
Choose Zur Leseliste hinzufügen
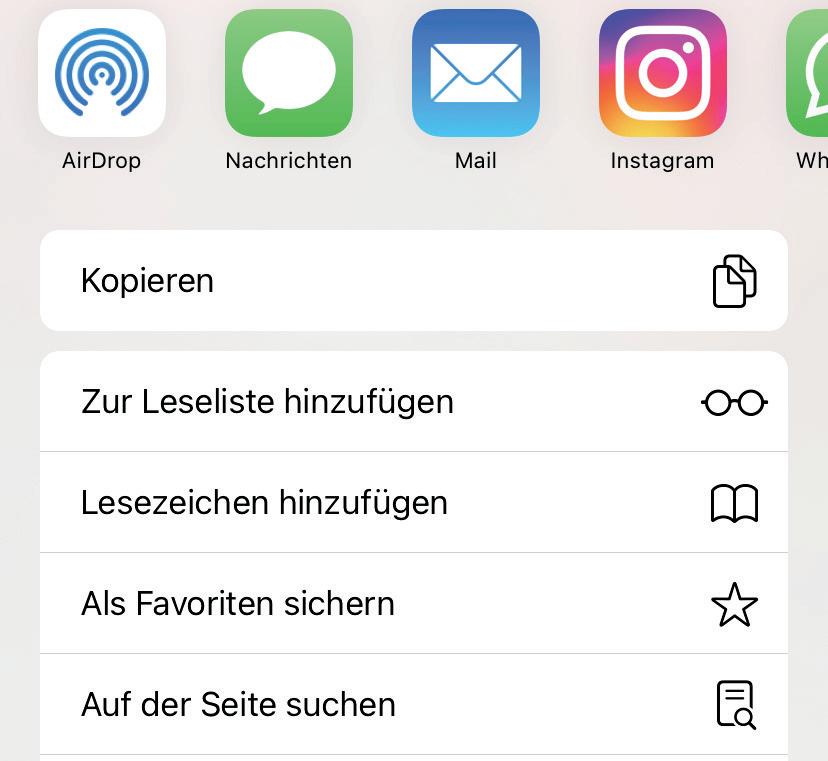413,402
